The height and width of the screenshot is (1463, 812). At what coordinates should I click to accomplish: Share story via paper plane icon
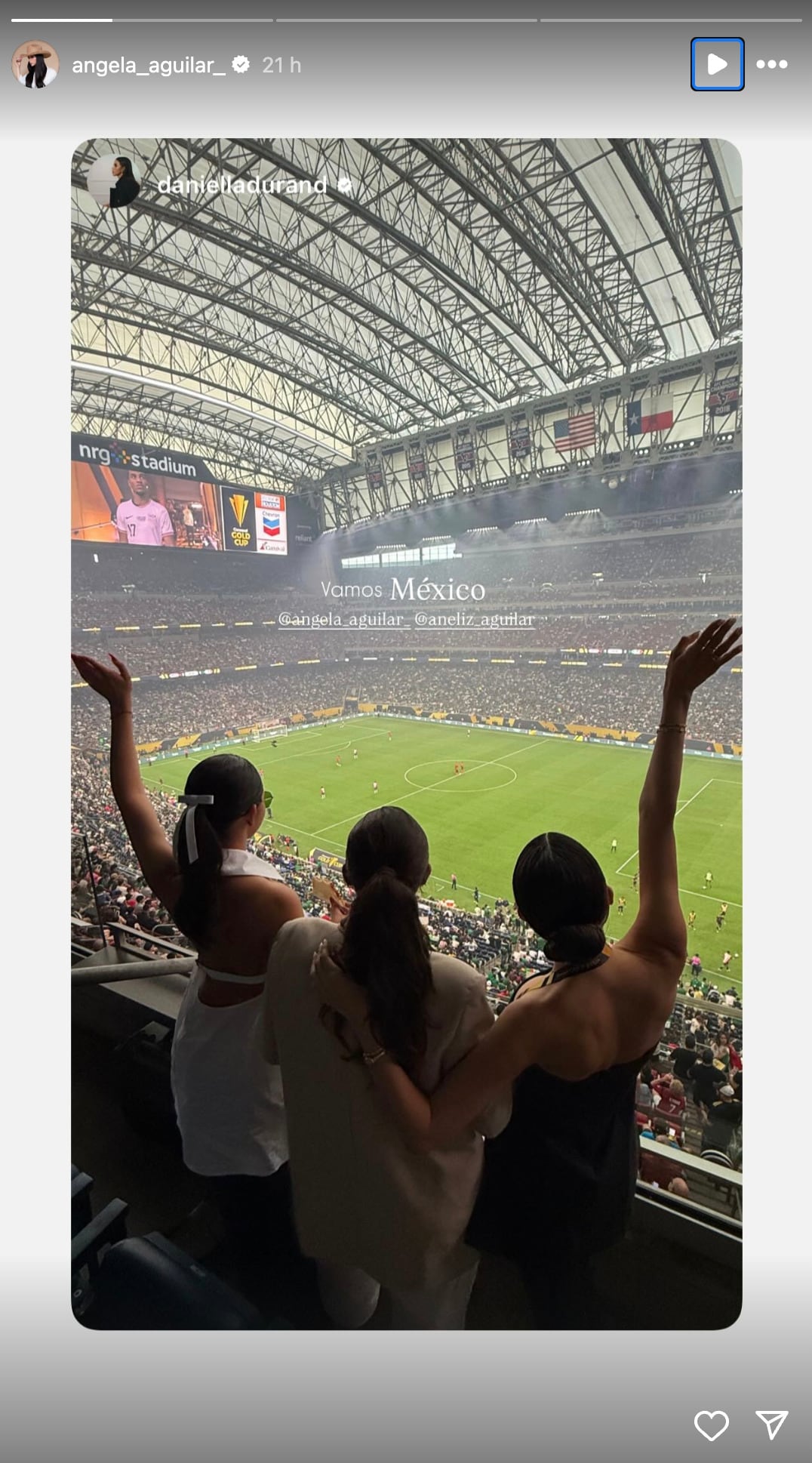[x=772, y=1424]
